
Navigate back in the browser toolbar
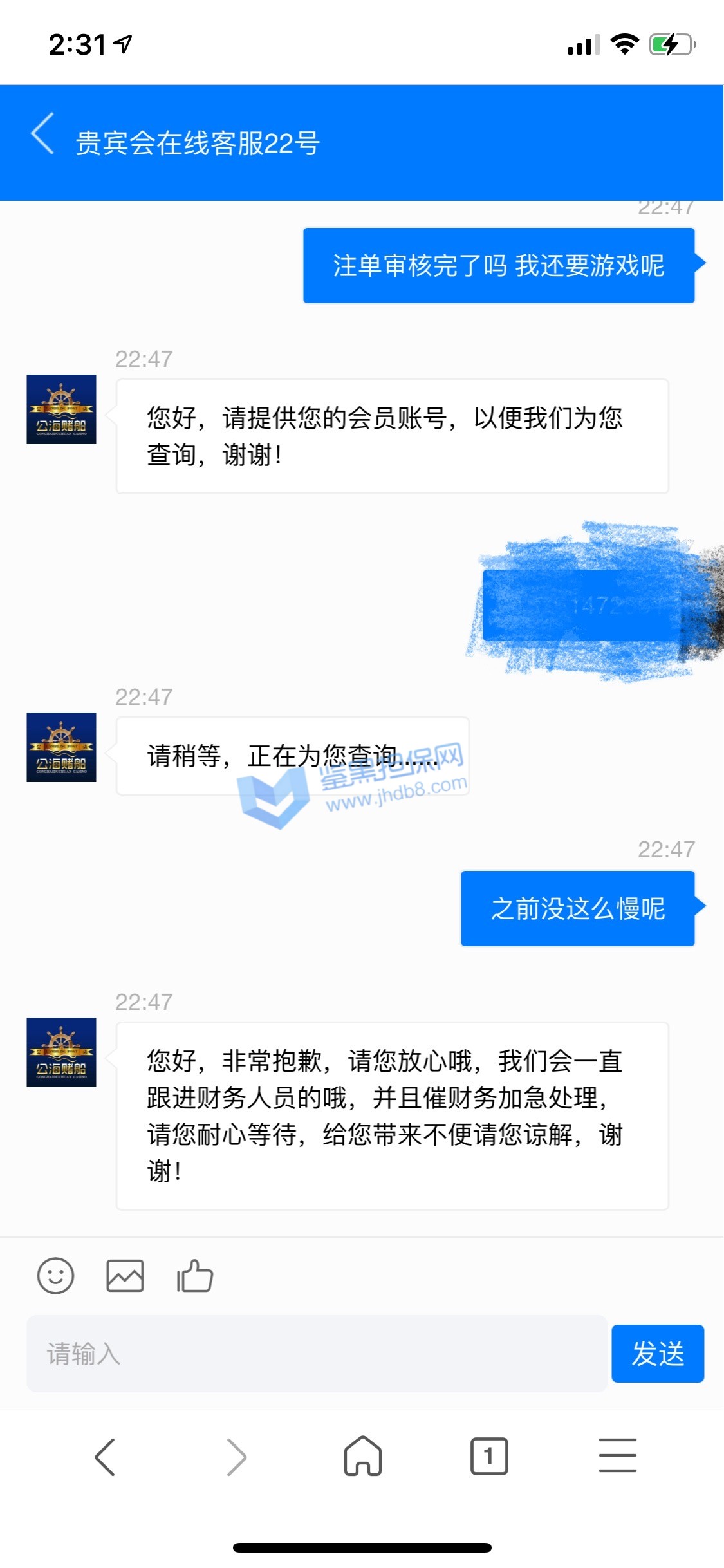(105, 1456)
